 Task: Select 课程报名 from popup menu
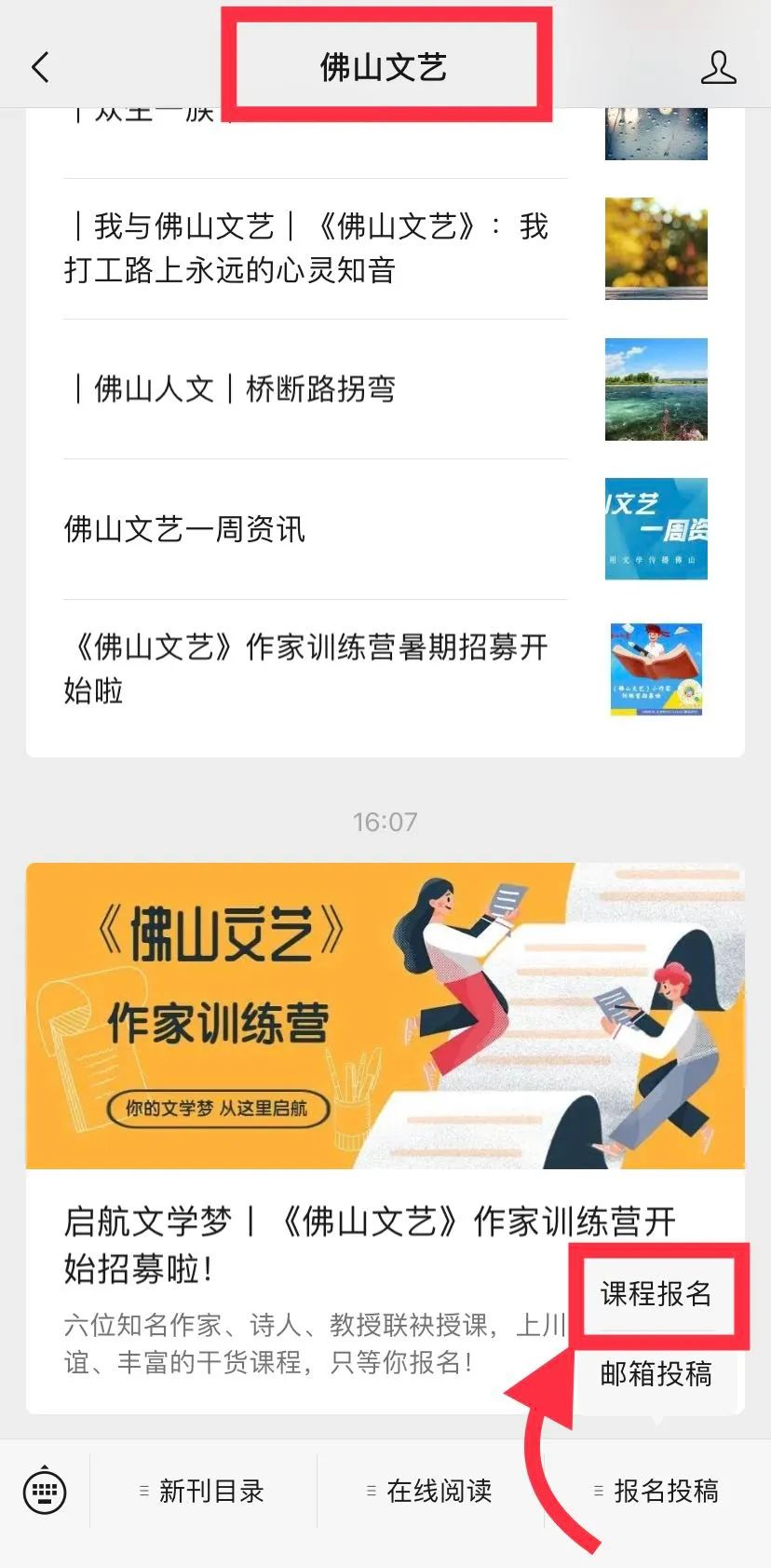656,1294
